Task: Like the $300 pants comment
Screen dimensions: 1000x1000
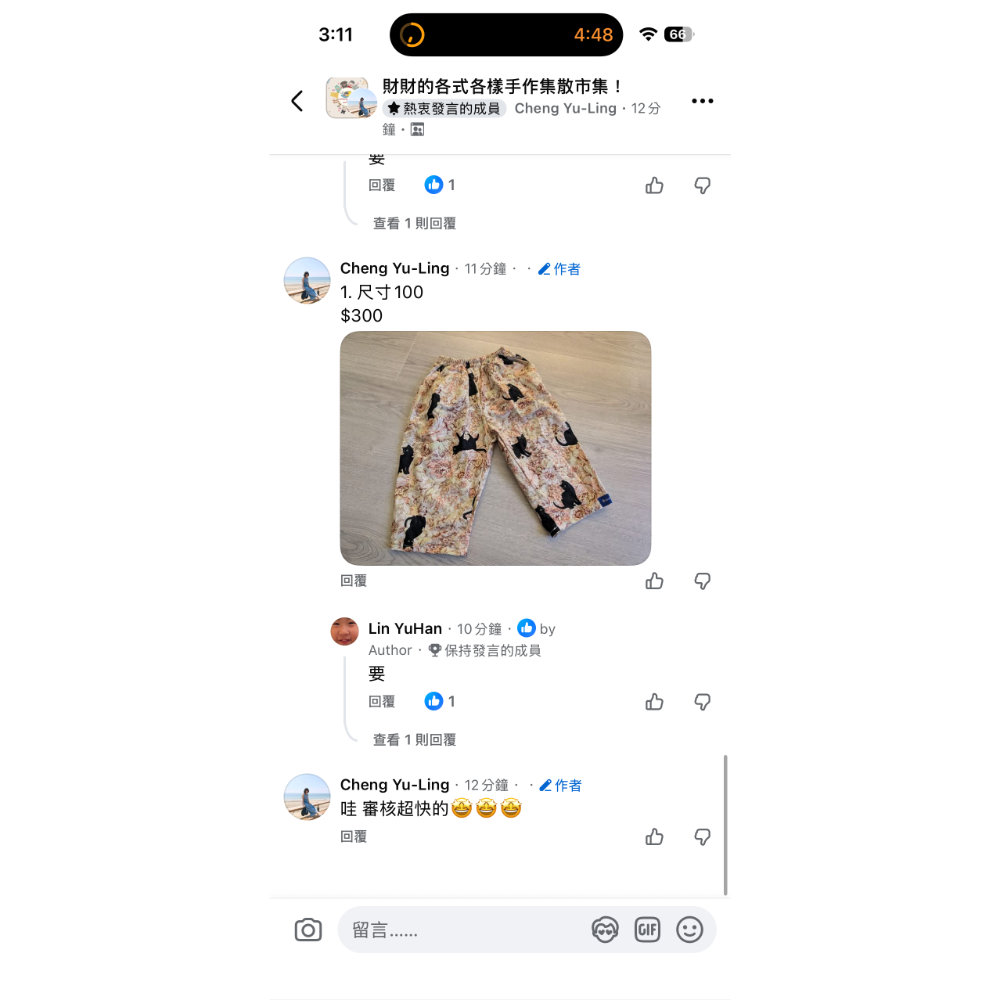Action: (654, 581)
